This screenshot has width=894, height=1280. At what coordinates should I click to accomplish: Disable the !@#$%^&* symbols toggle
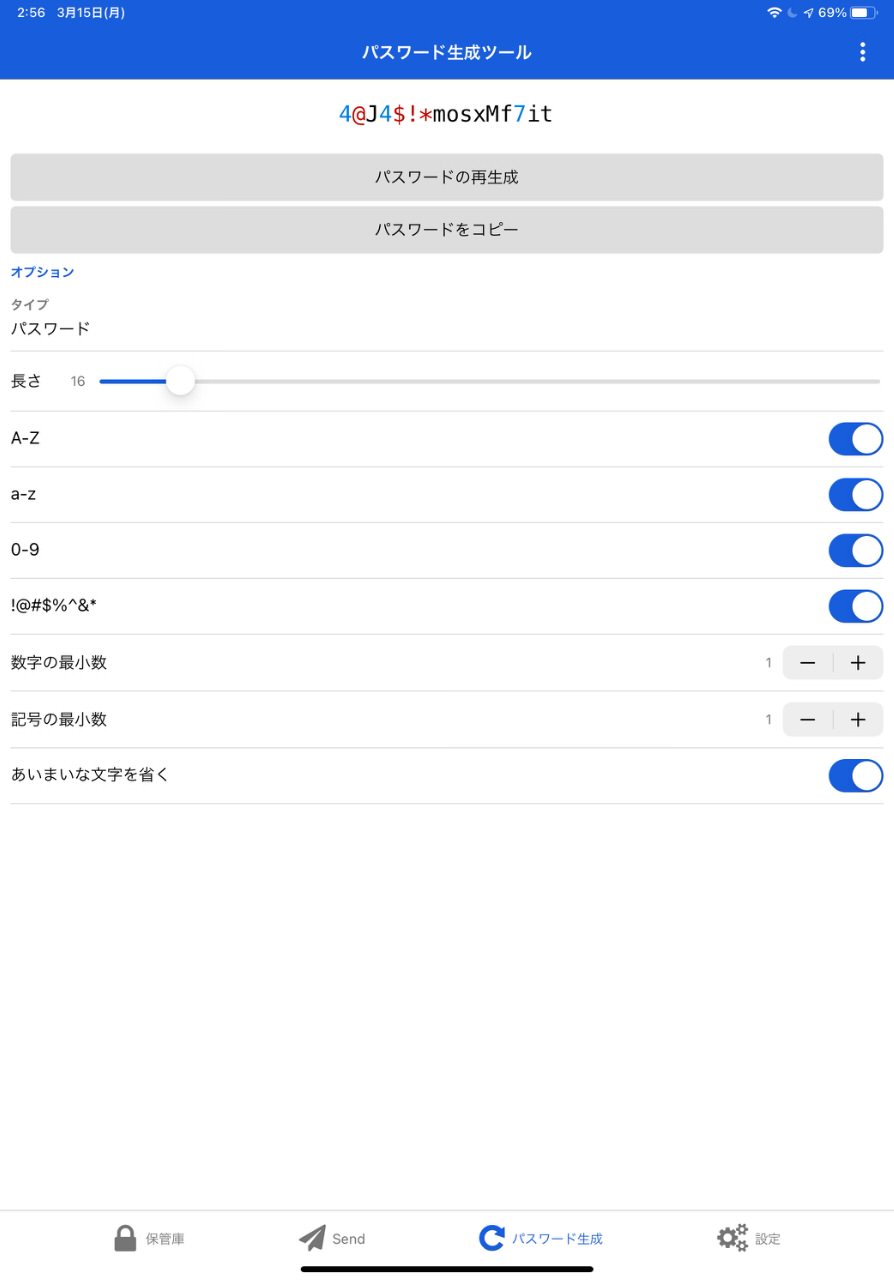(x=855, y=606)
